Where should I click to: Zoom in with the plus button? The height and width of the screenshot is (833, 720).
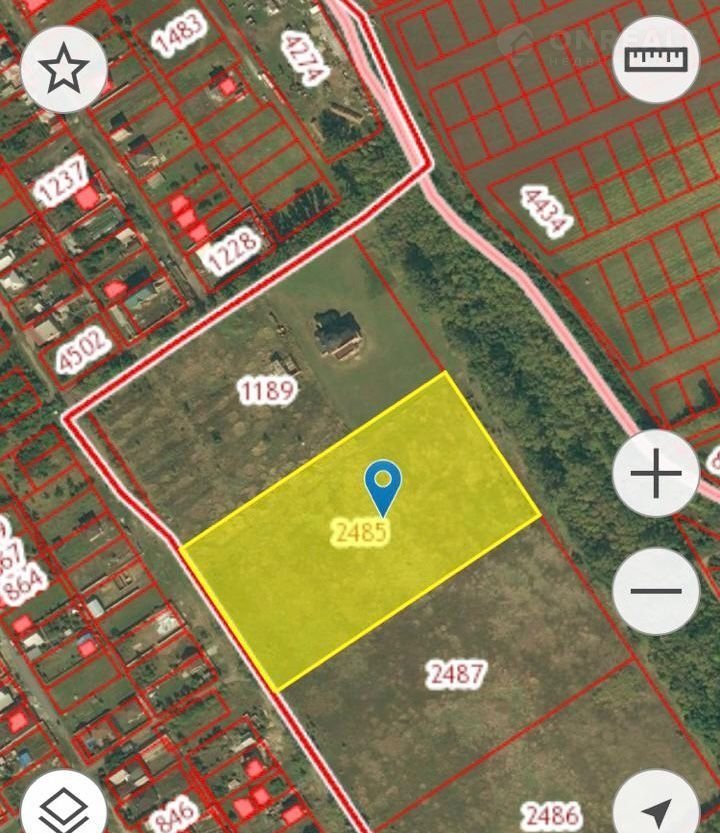(x=656, y=474)
